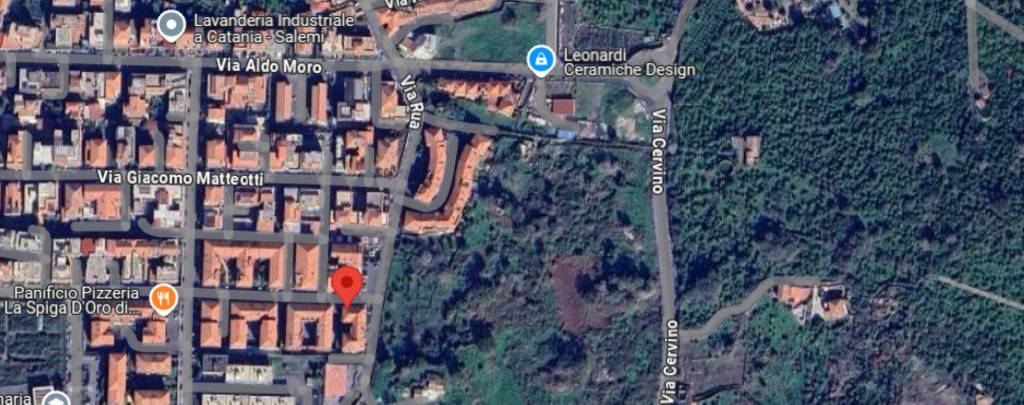1024x405 pixels.
Task: Select the Leonardi Ceramiche Design pin
Action: pyautogui.click(x=541, y=61)
